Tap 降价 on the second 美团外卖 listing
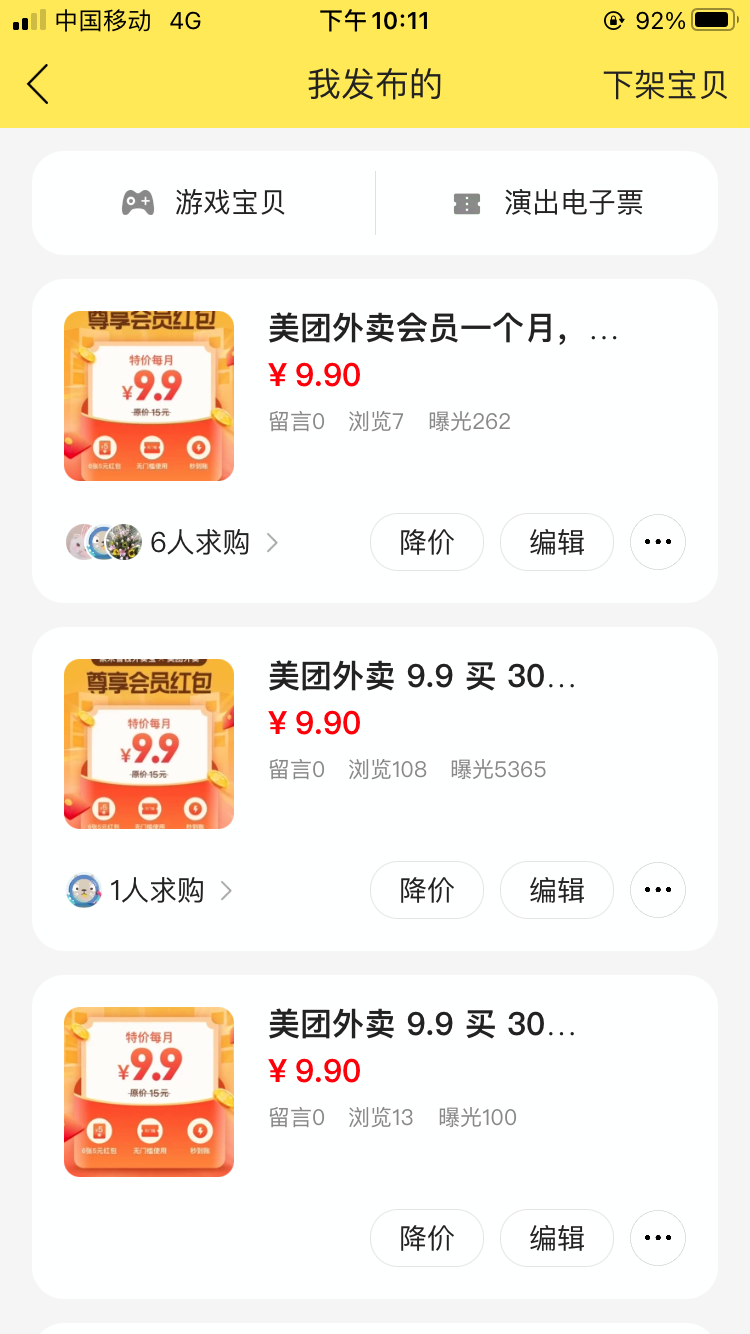Image resolution: width=750 pixels, height=1334 pixels. pos(426,890)
